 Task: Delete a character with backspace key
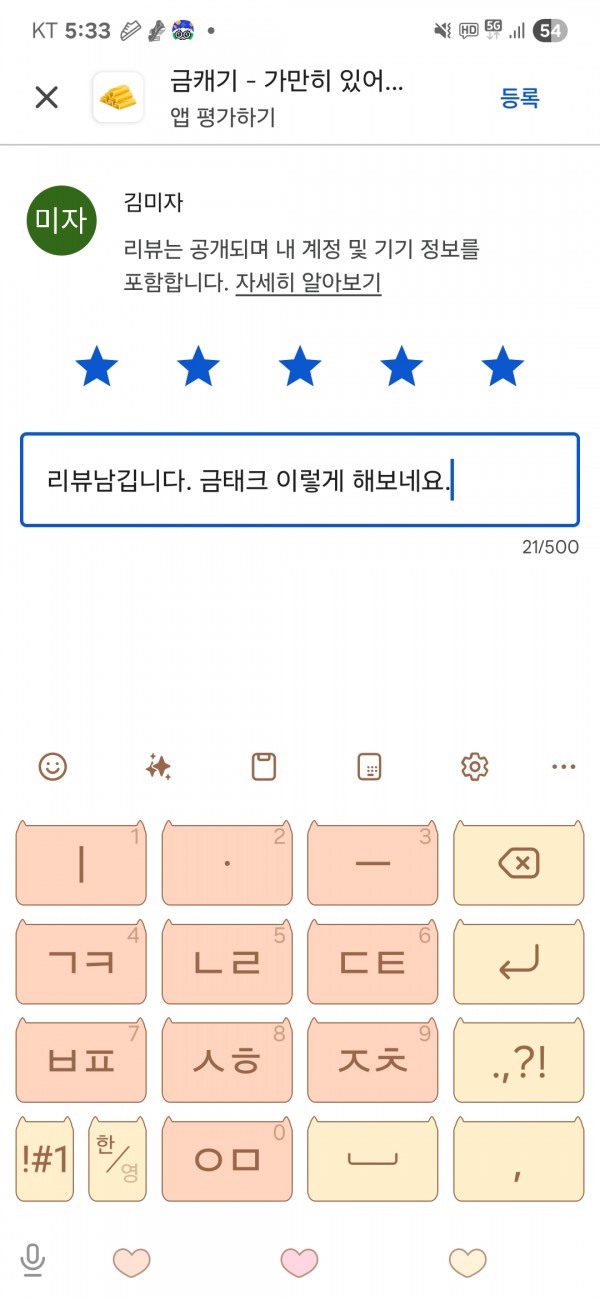pos(519,863)
